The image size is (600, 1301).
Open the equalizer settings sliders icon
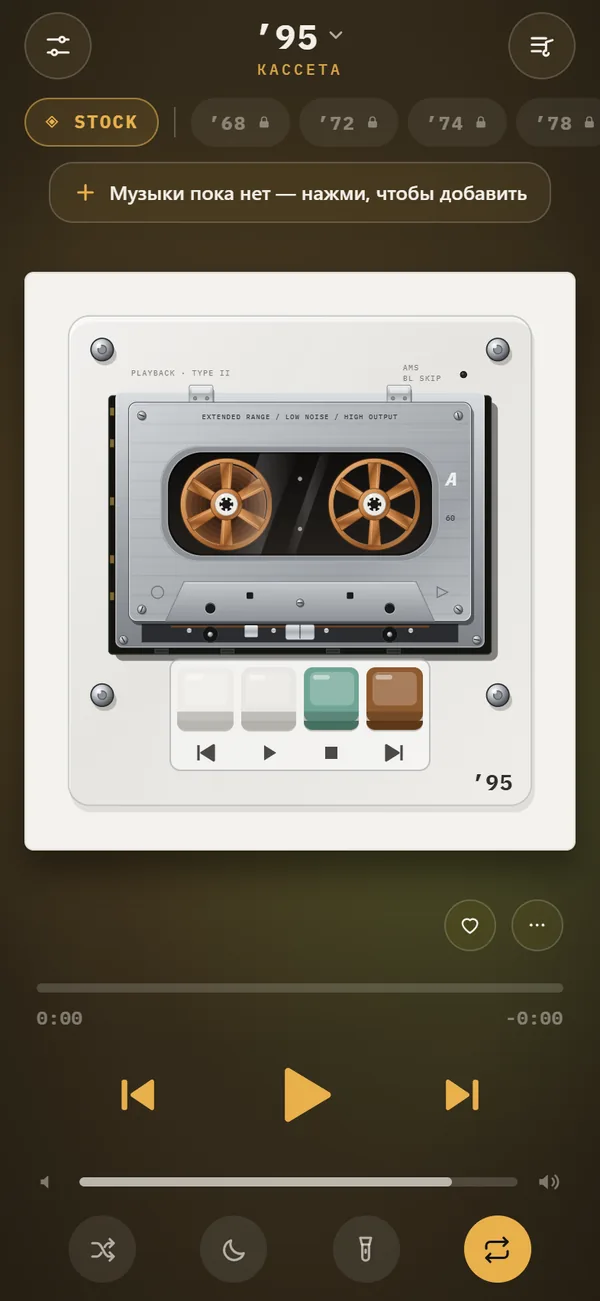tap(58, 45)
